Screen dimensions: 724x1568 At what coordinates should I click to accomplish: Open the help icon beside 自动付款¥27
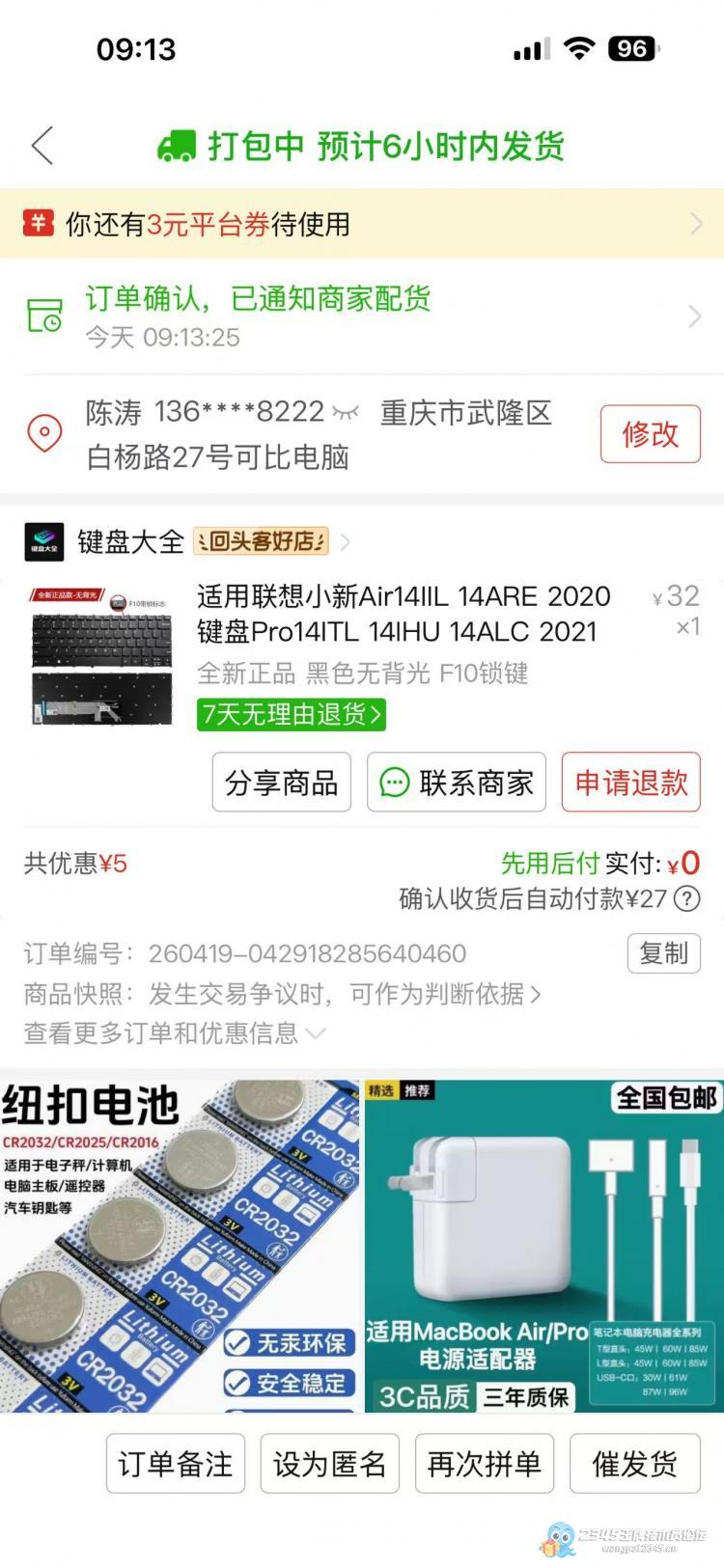coord(686,899)
